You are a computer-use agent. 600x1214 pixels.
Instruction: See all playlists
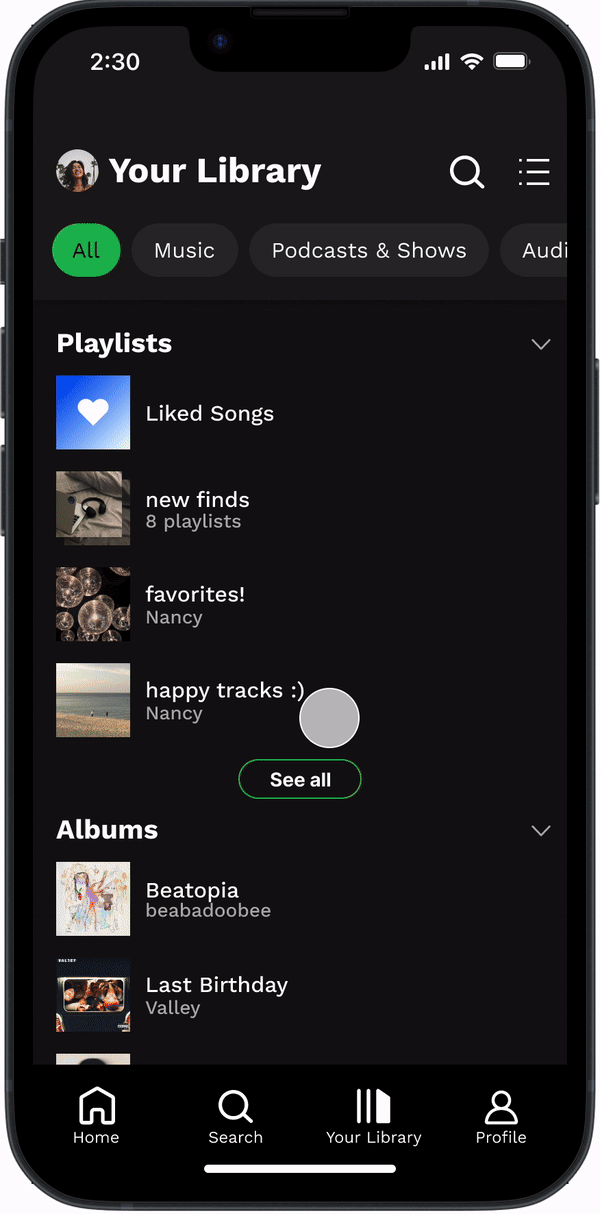pyautogui.click(x=300, y=780)
